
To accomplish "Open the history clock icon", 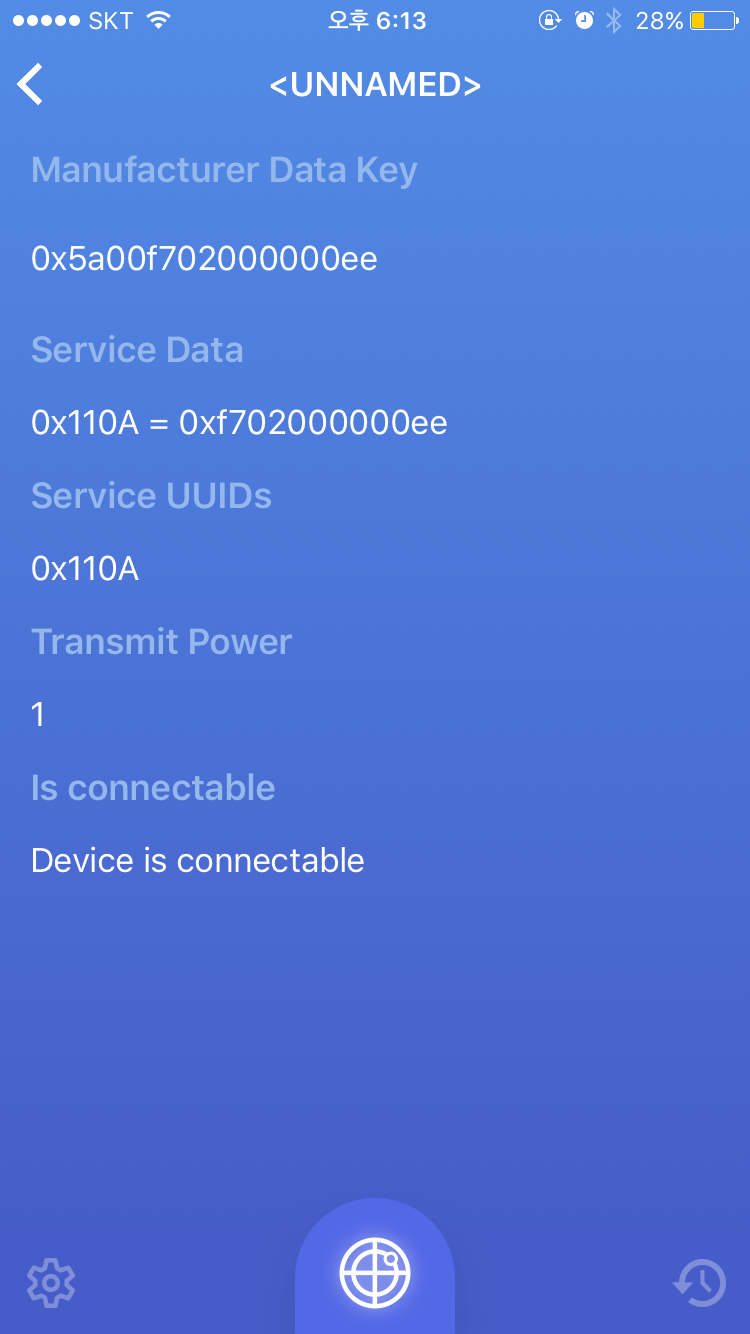I will point(700,1282).
